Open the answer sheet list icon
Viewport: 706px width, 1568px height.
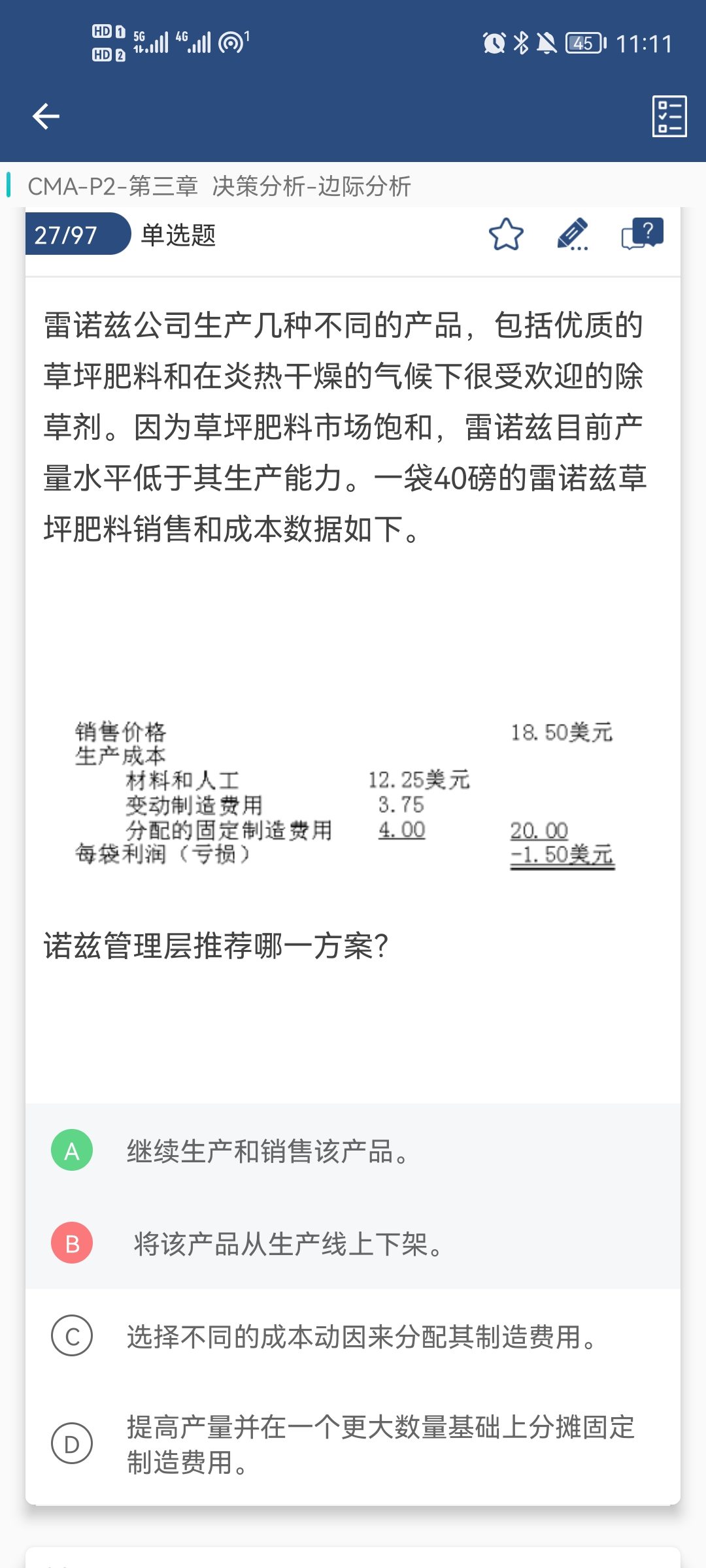click(669, 116)
